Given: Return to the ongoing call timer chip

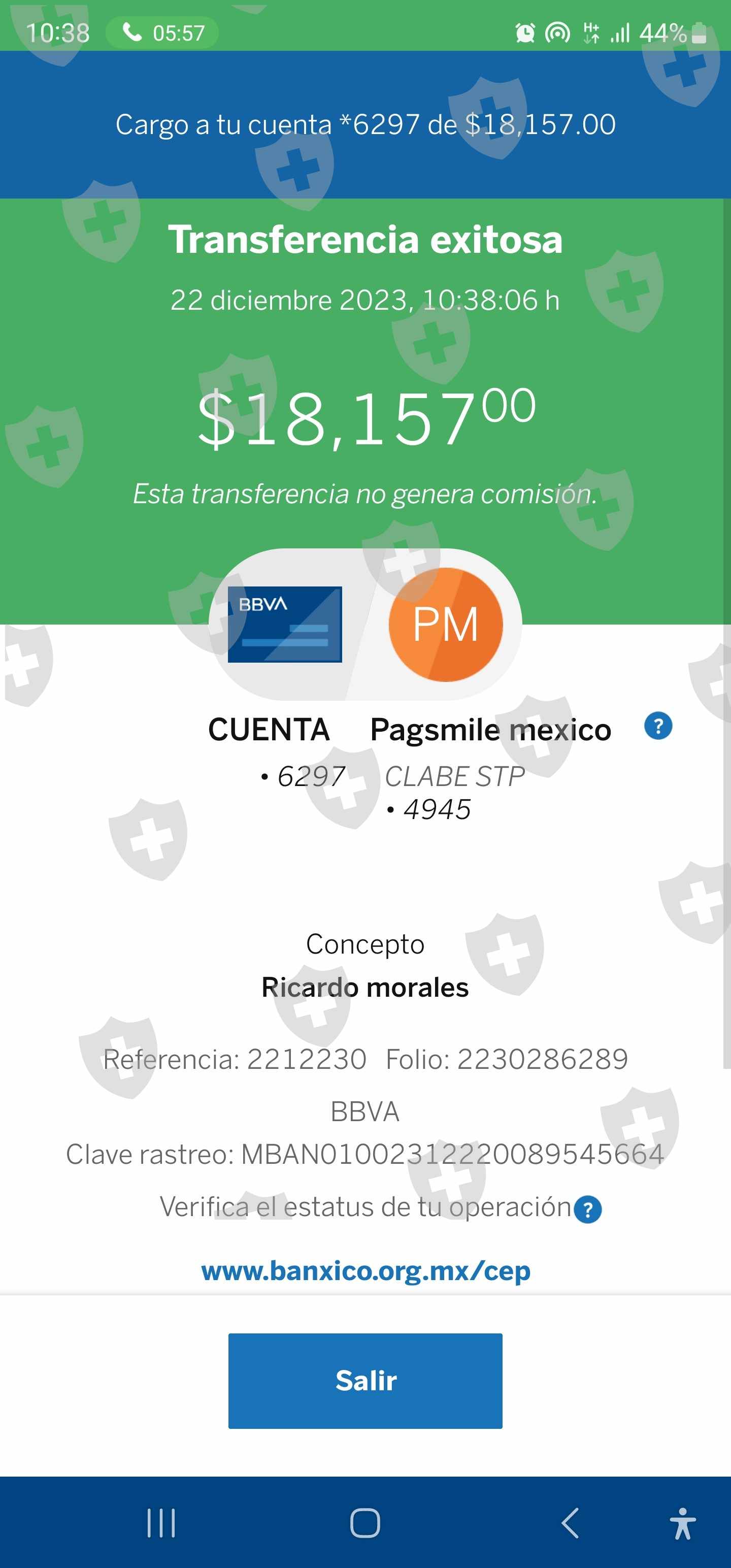Looking at the screenshot, I should [x=162, y=32].
